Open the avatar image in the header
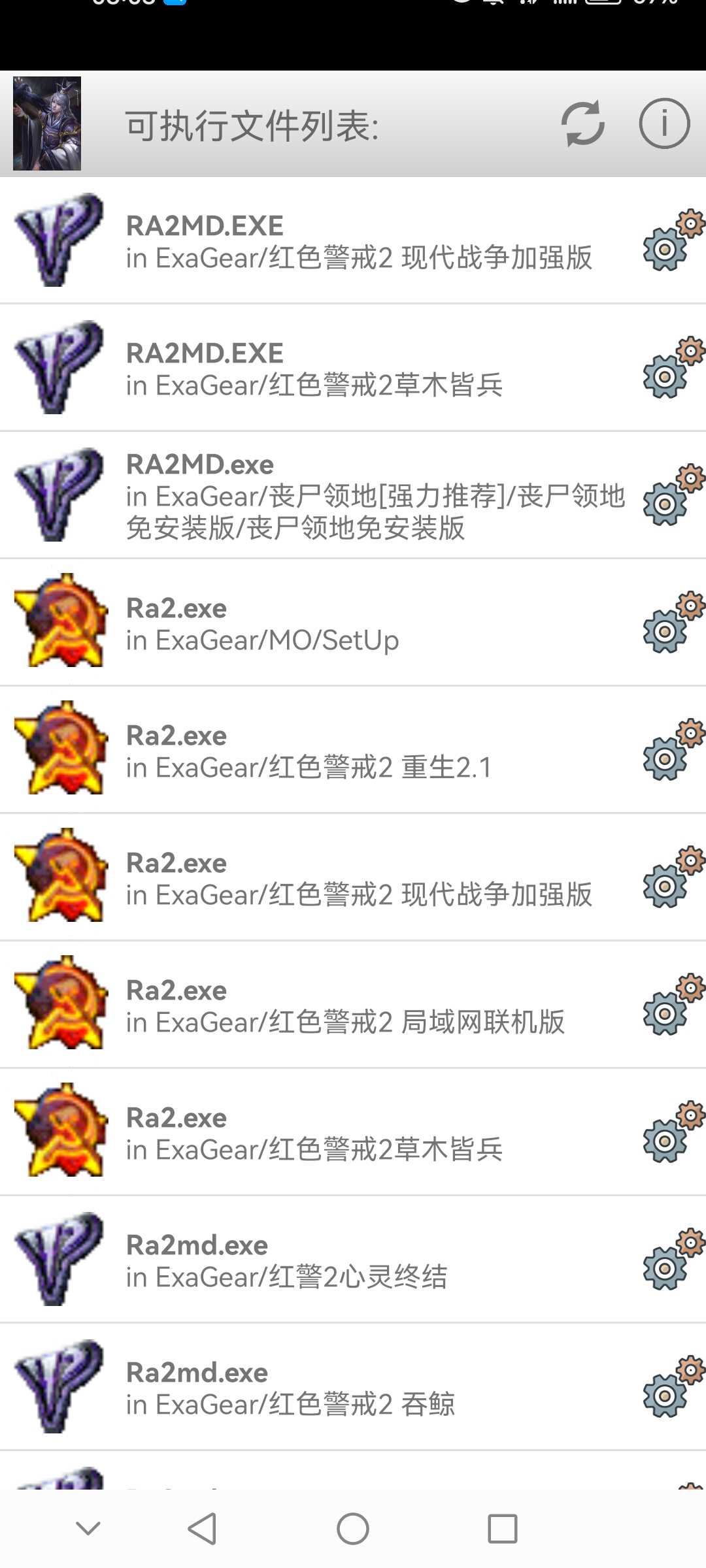This screenshot has height=1568, width=706. (47, 123)
